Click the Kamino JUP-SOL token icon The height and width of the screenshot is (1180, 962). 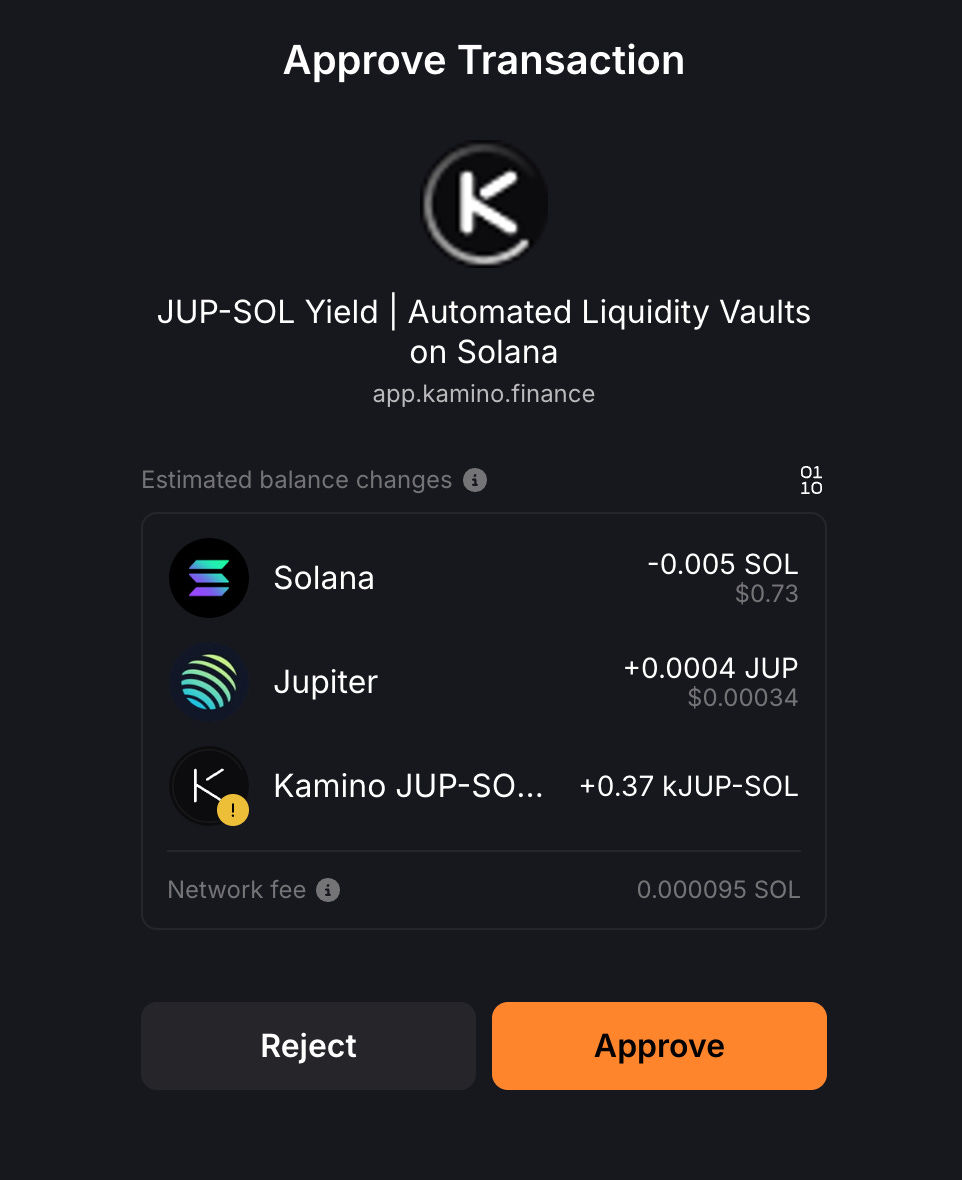tap(209, 786)
